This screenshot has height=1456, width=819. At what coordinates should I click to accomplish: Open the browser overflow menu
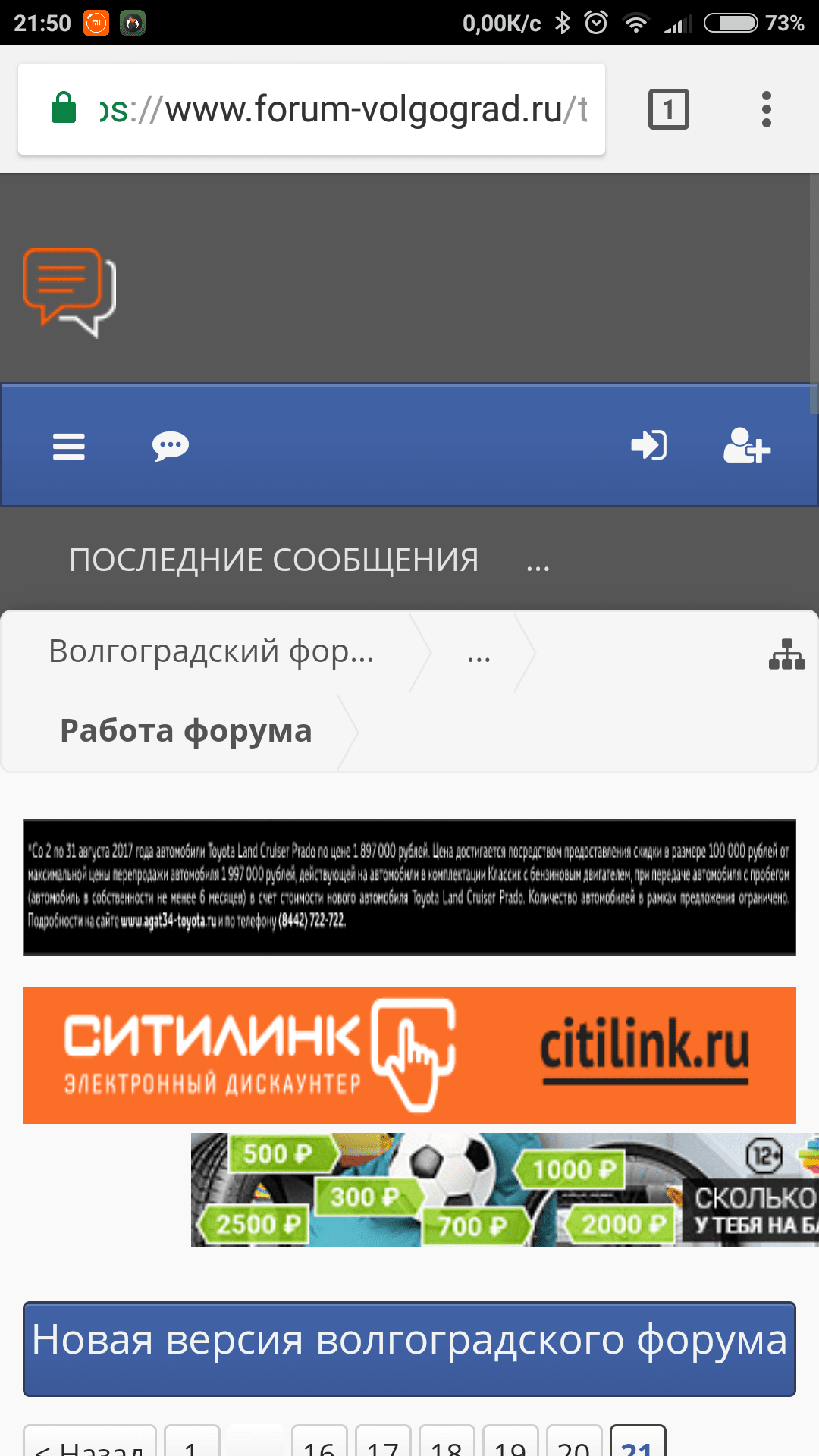tap(766, 109)
